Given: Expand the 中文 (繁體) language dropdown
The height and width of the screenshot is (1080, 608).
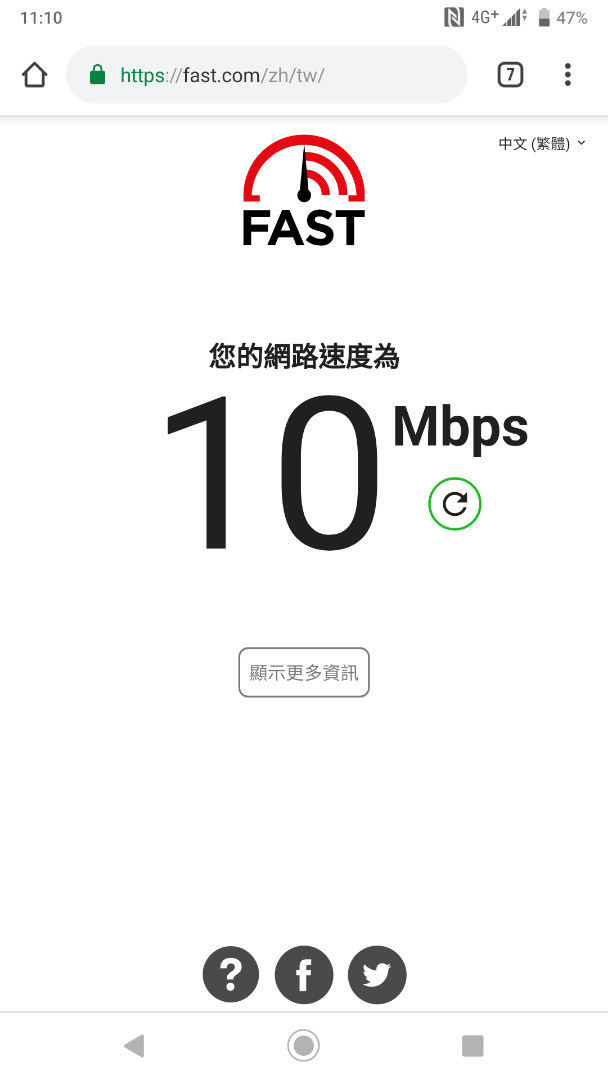Looking at the screenshot, I should (x=542, y=144).
